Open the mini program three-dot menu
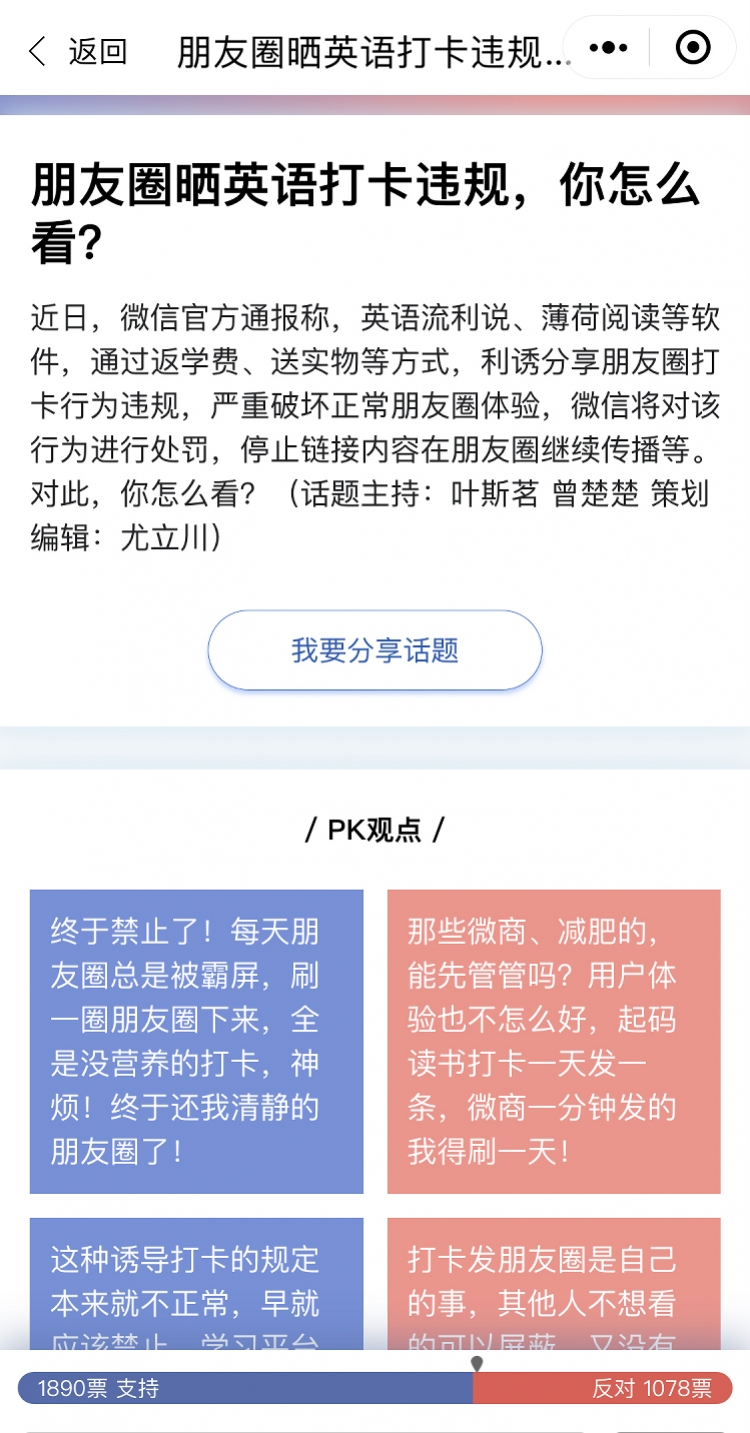The height and width of the screenshot is (1433, 750). [x=608, y=47]
